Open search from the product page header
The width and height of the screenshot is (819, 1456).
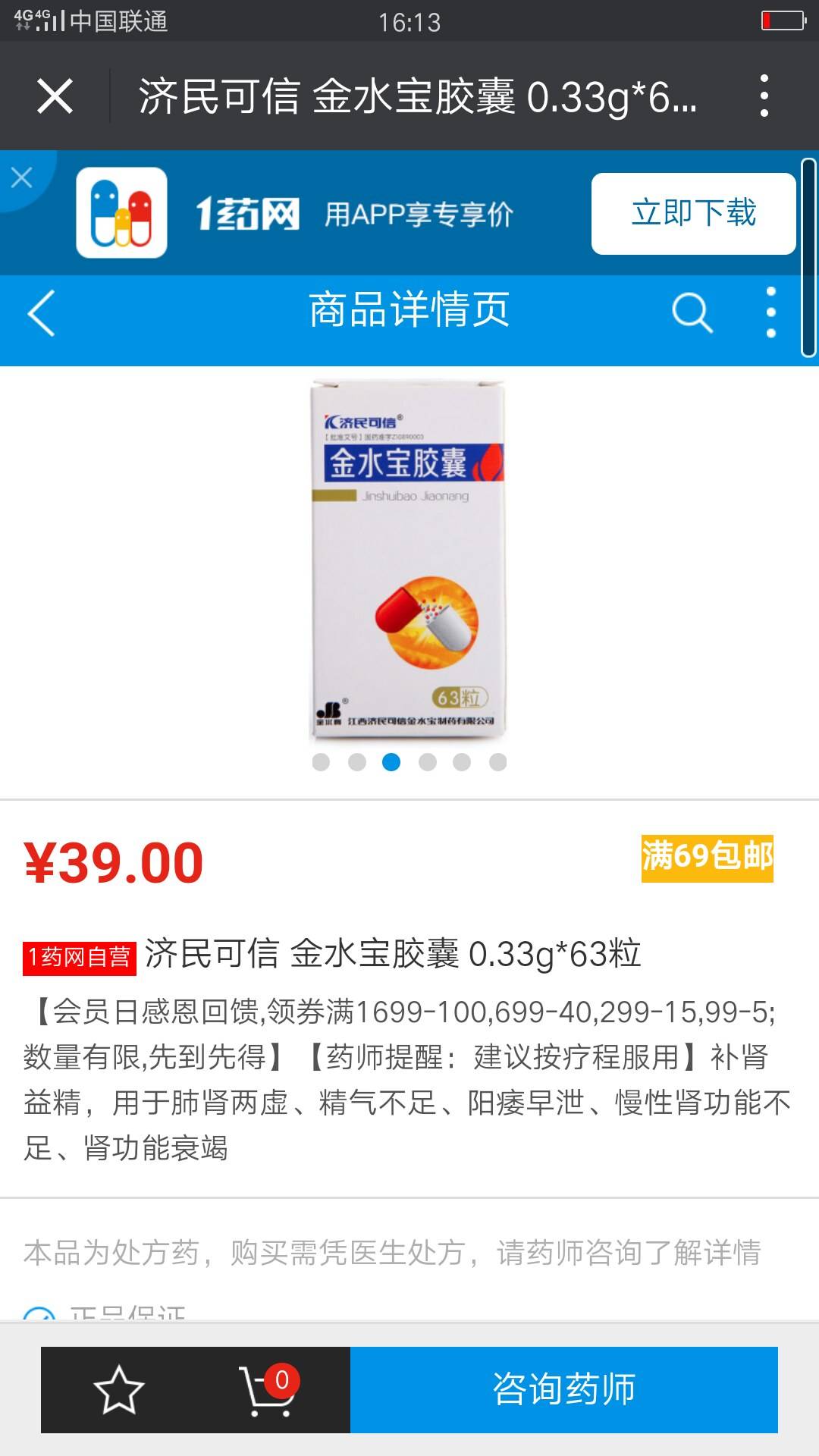pyautogui.click(x=692, y=312)
